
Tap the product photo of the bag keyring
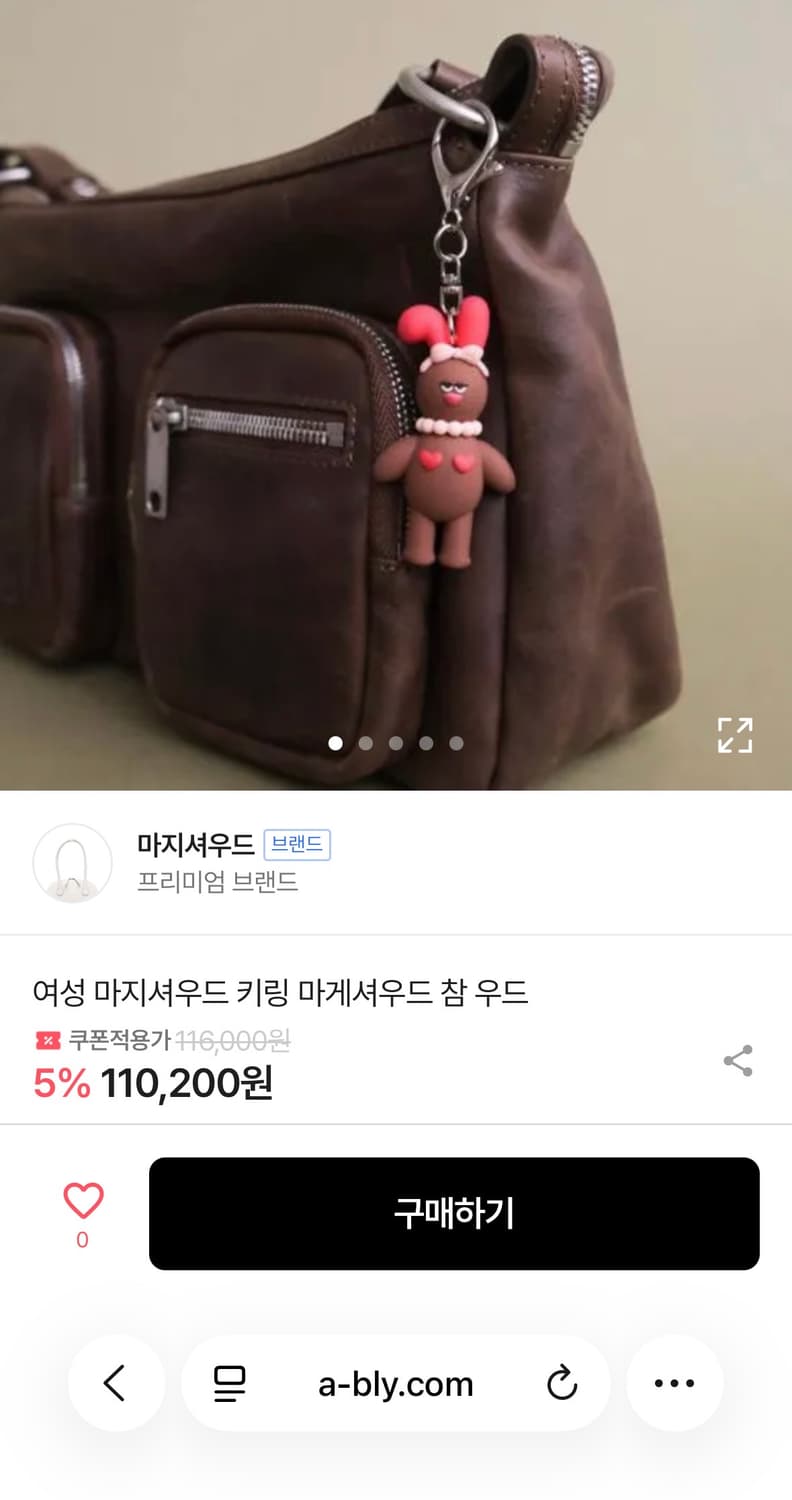pyautogui.click(x=396, y=400)
